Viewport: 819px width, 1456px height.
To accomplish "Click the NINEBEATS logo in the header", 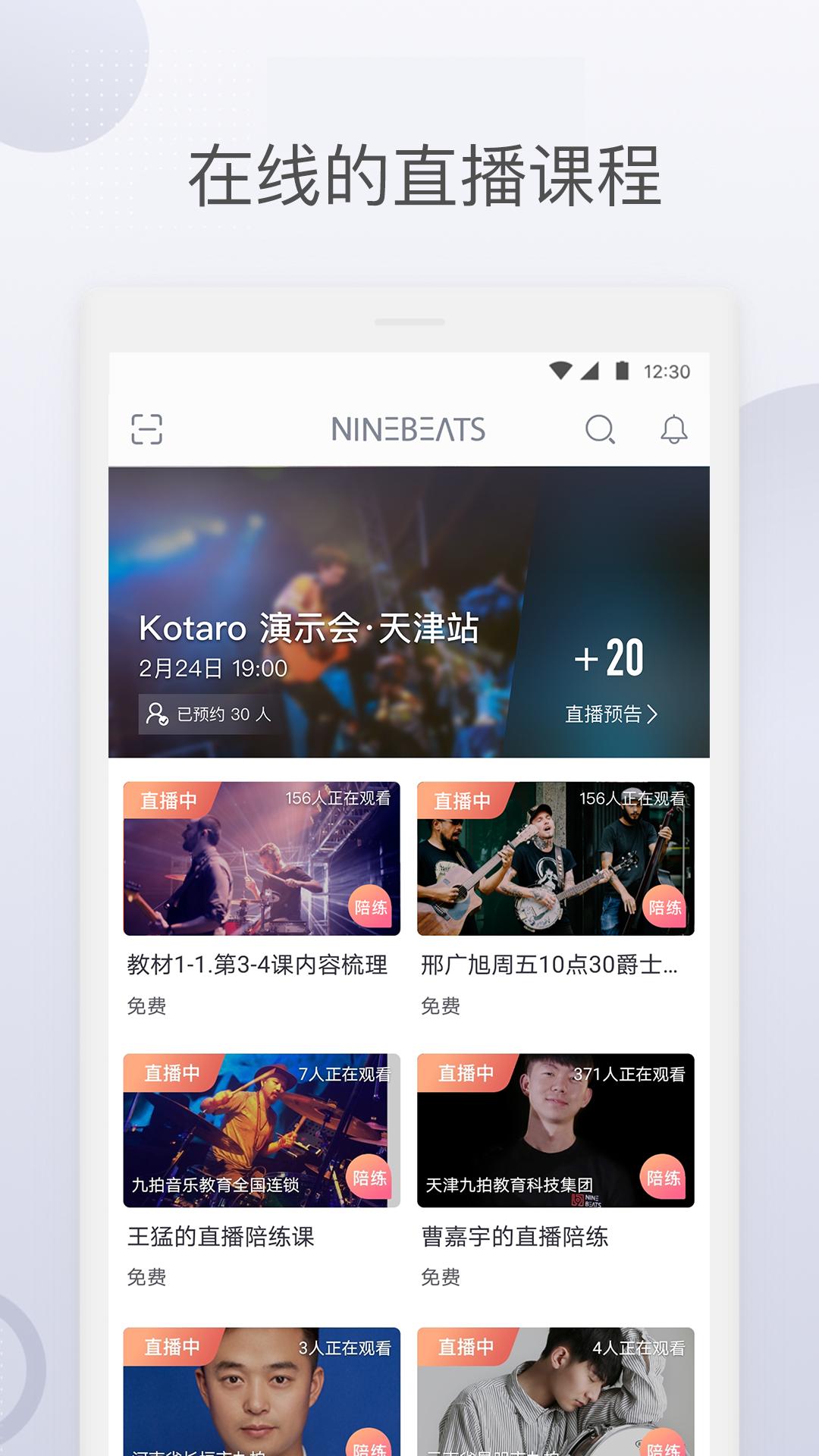I will [x=409, y=428].
